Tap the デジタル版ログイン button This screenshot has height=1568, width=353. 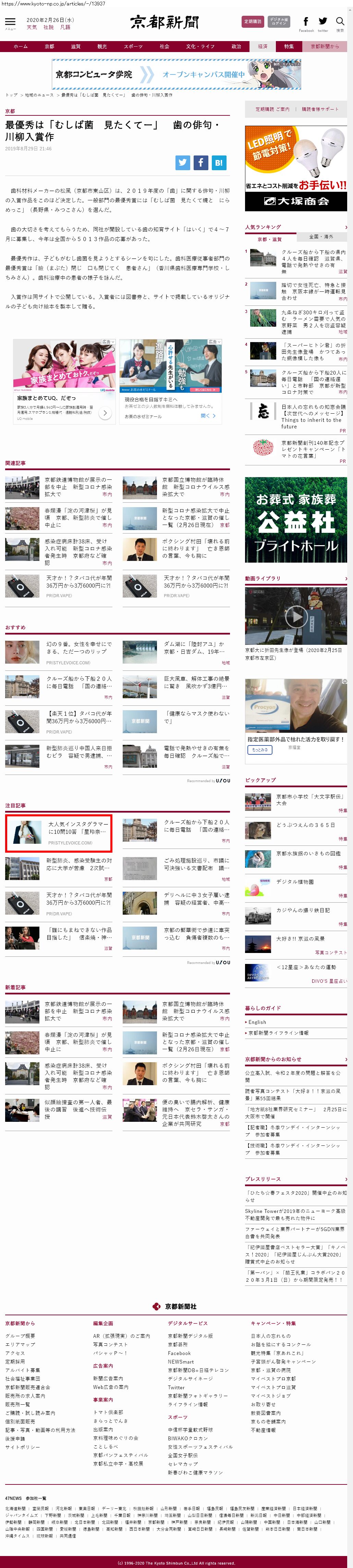279,21
